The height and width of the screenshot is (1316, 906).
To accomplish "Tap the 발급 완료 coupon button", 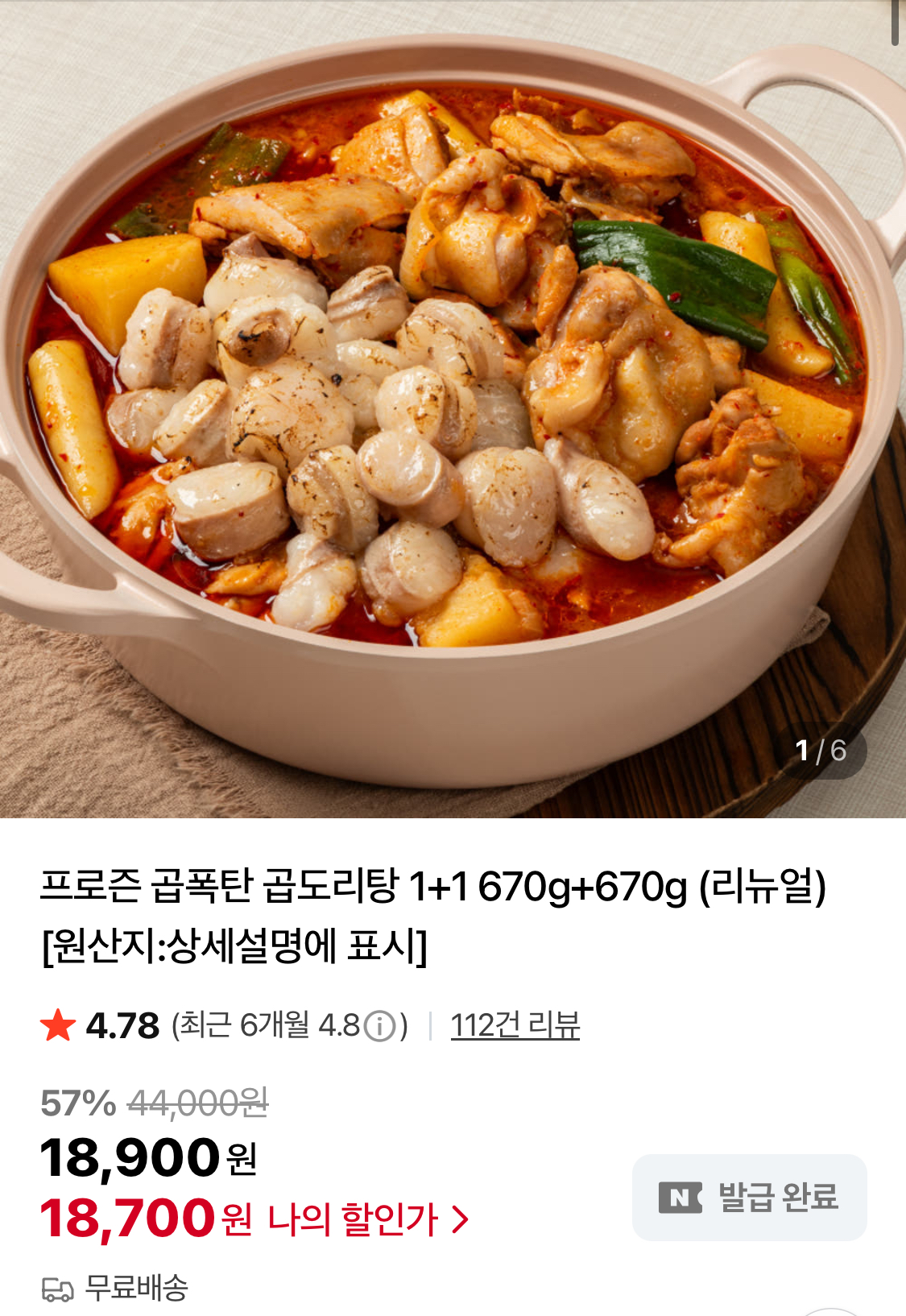I will pos(749,1197).
